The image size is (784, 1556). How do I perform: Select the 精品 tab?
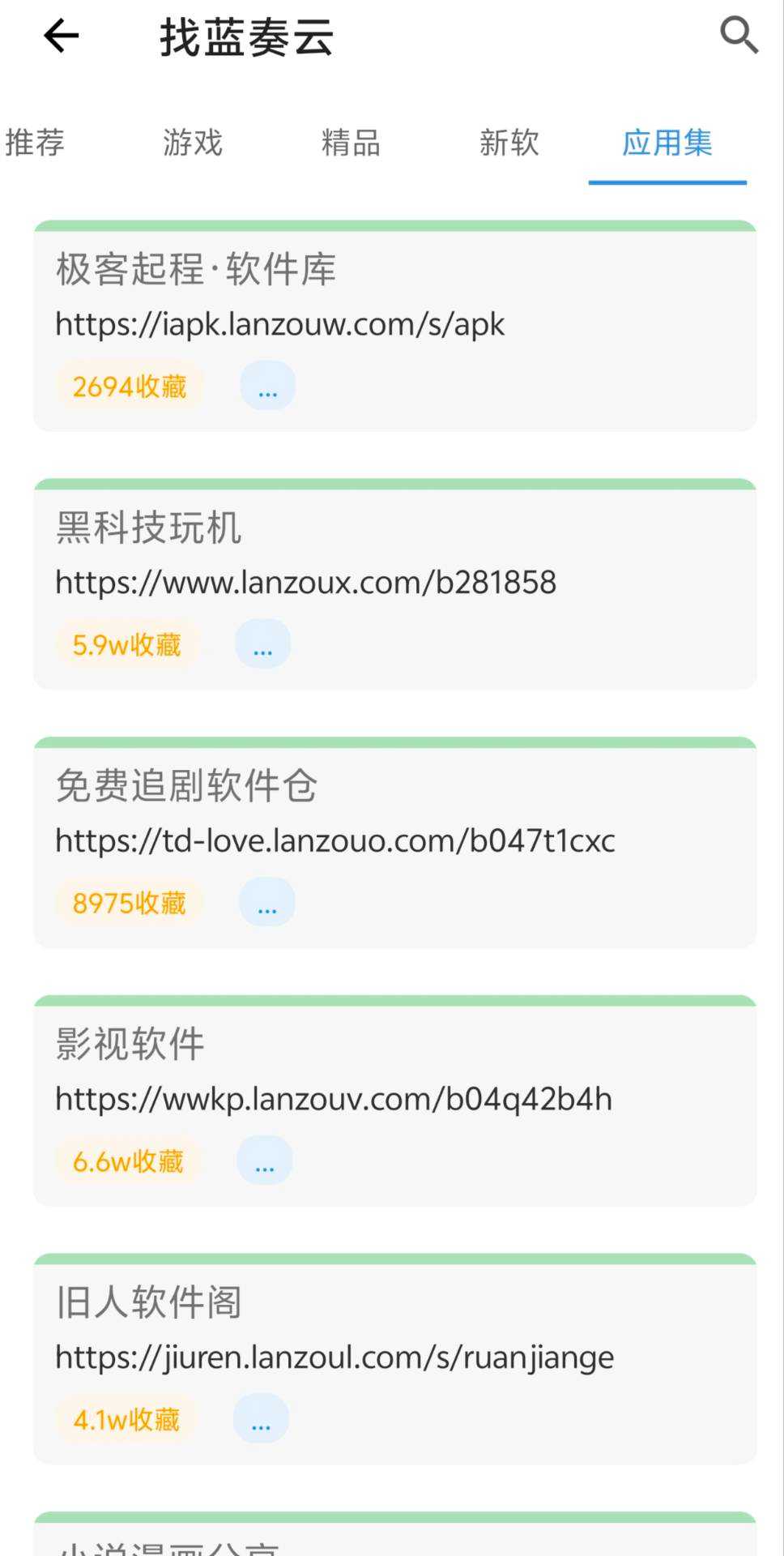[351, 143]
